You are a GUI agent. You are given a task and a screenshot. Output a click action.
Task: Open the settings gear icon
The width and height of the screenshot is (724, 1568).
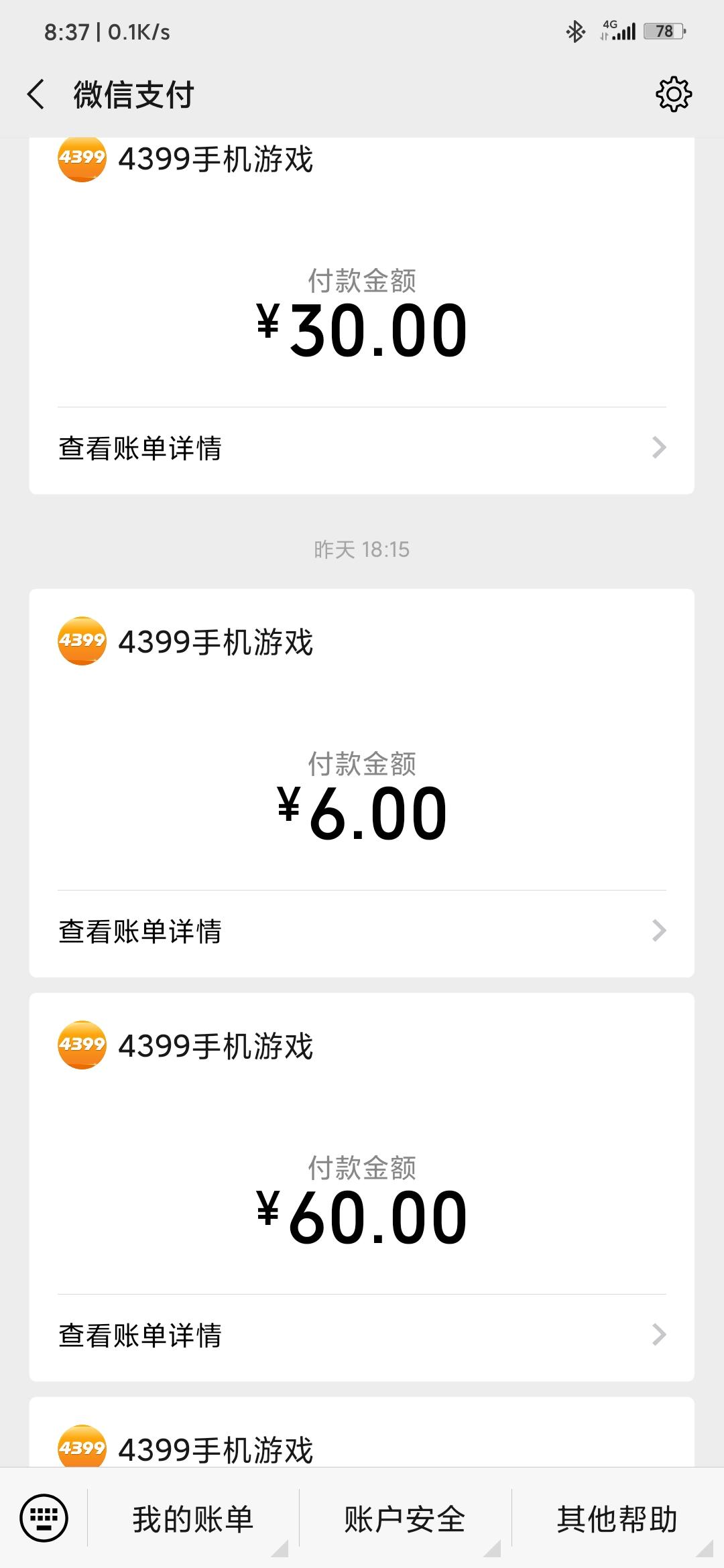click(673, 94)
